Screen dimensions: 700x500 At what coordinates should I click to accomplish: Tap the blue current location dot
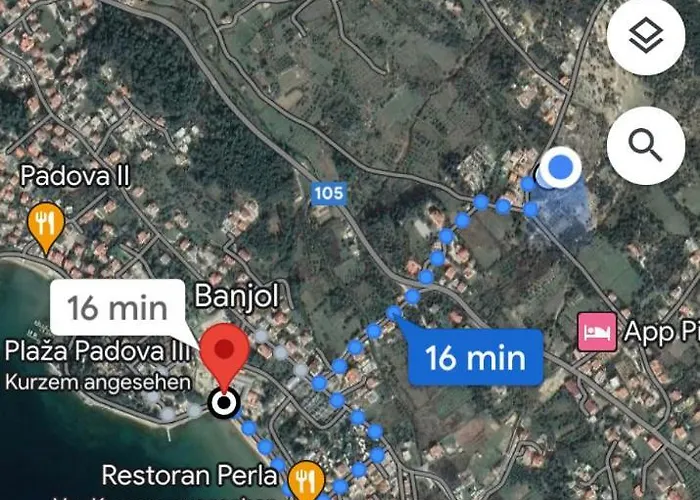click(563, 167)
